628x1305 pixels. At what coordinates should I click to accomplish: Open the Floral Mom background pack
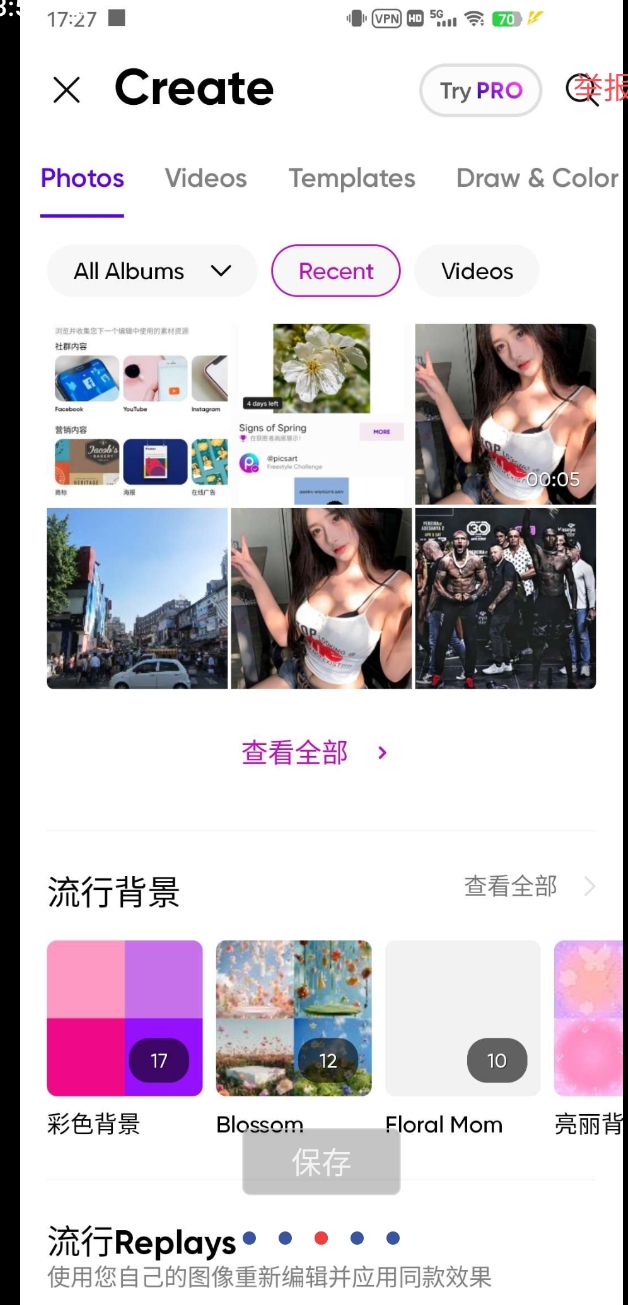coord(462,1018)
